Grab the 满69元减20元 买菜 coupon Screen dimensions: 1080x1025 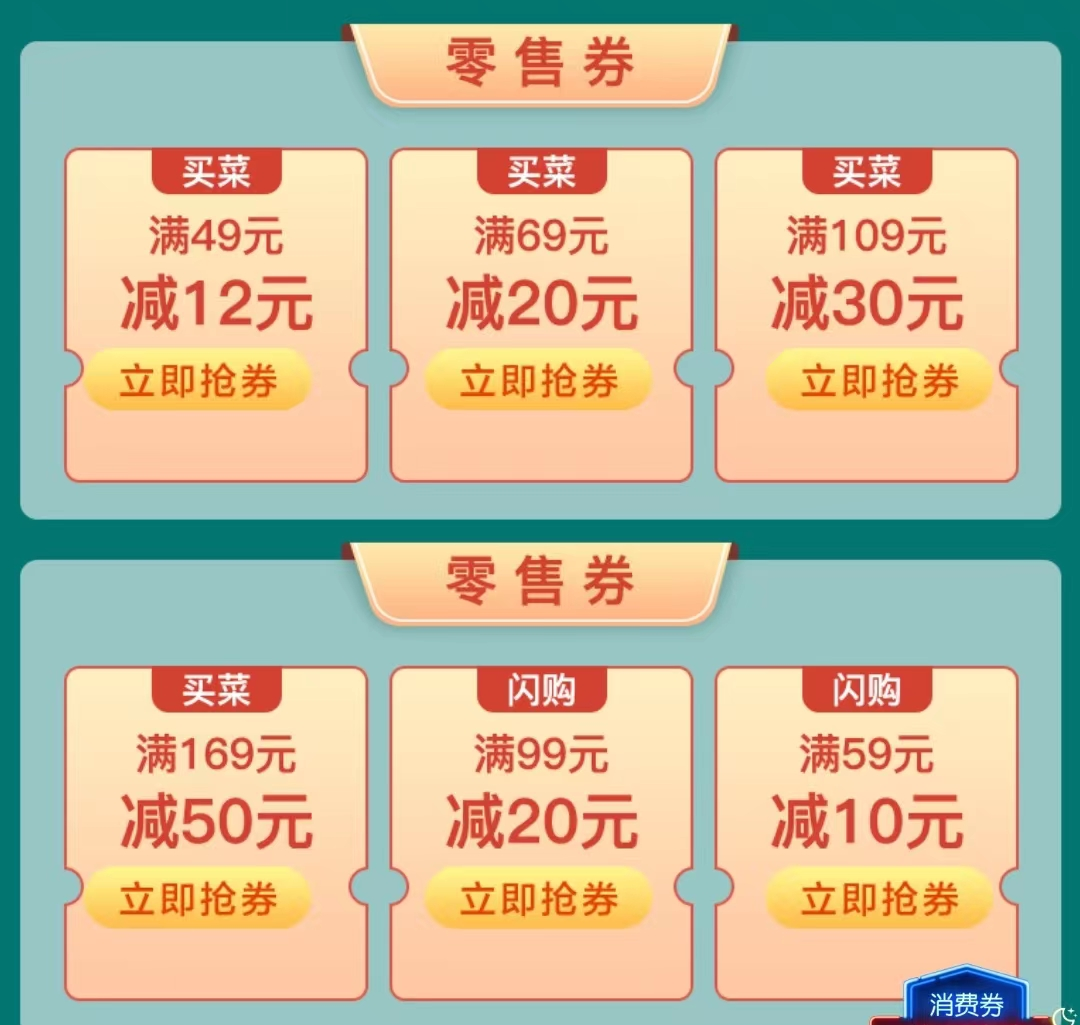pos(539,381)
